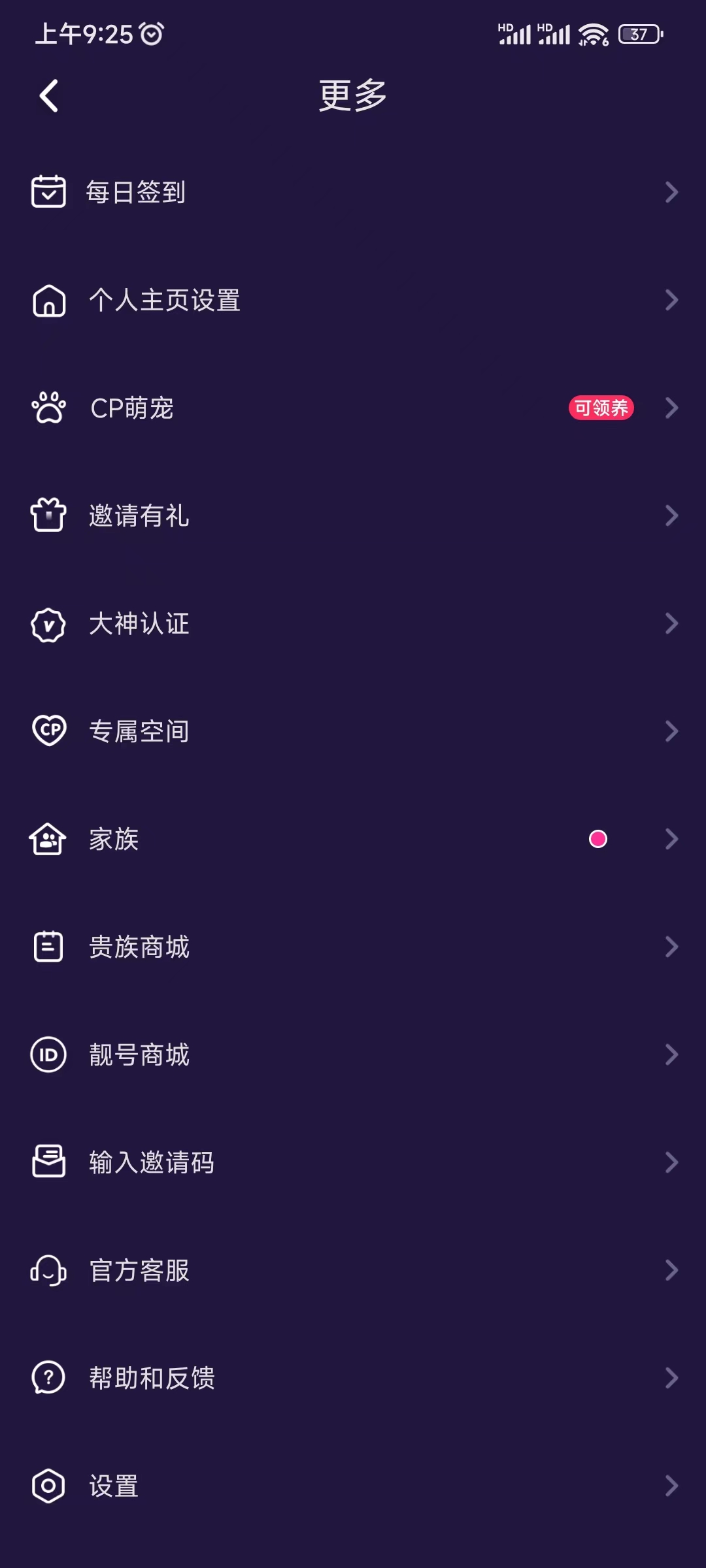
Task: Click the pink notification dot beside 家族
Action: (598, 839)
